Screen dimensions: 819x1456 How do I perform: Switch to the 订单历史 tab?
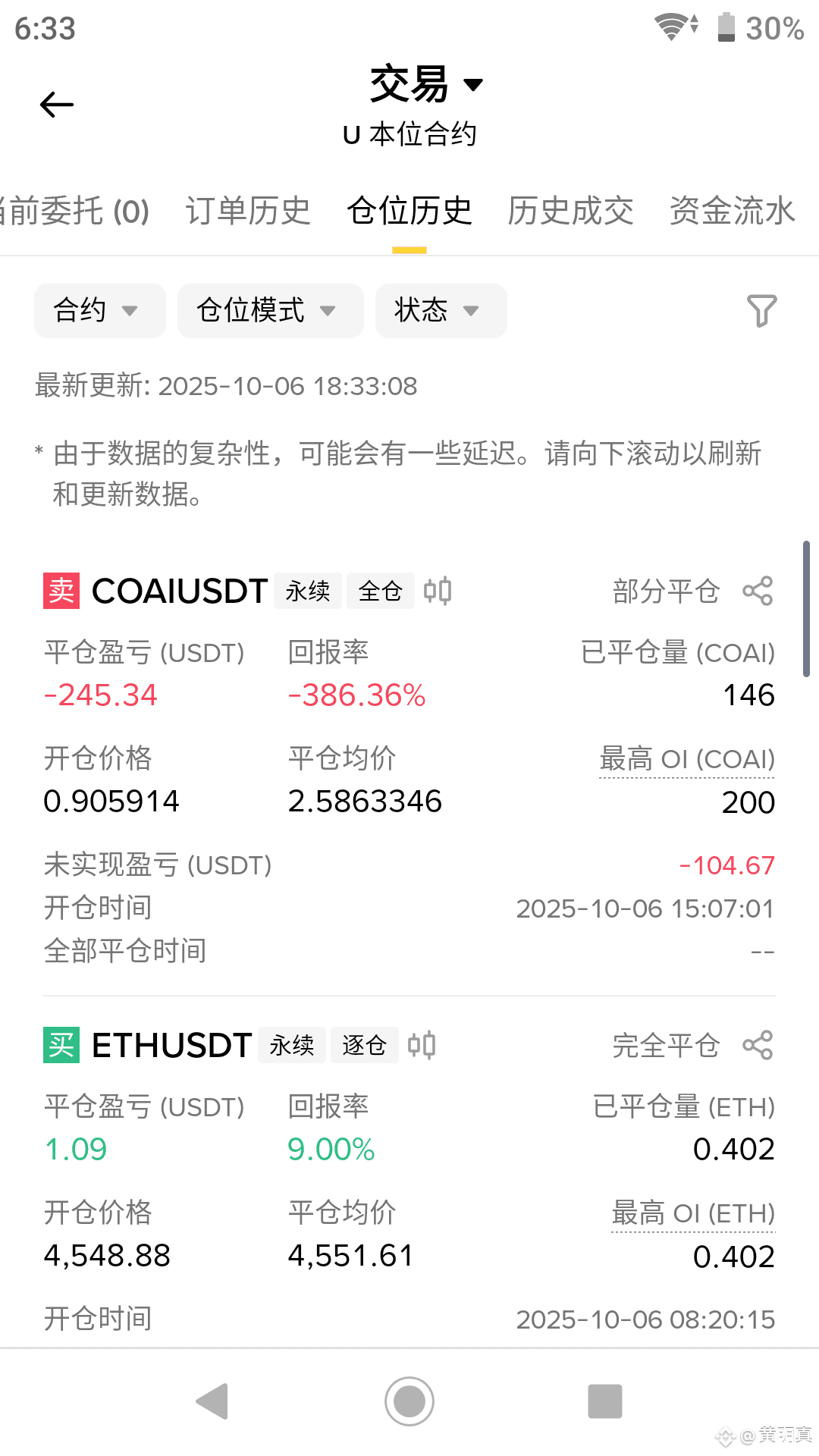248,211
